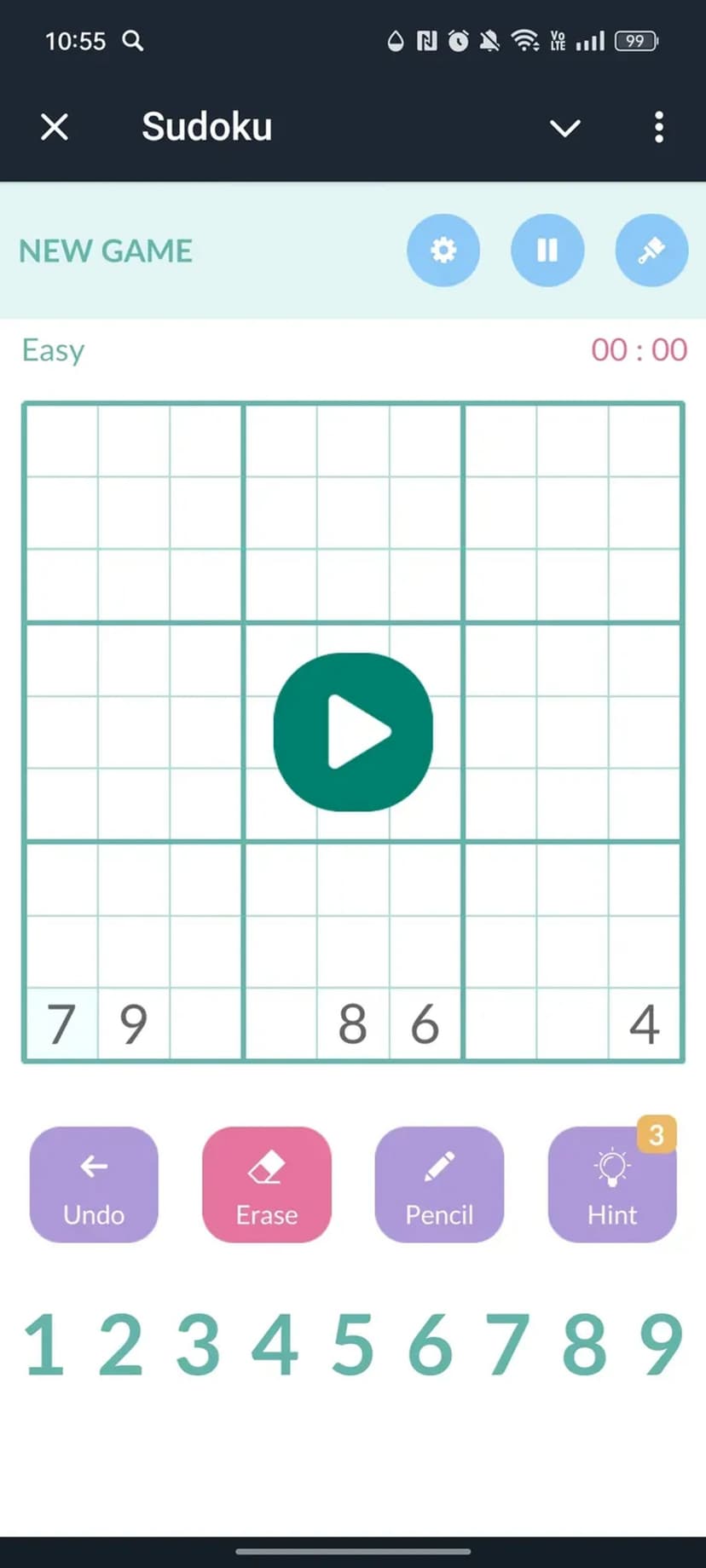This screenshot has width=706, height=1568.
Task: Open the three-dot overflow menu
Action: coord(658,128)
